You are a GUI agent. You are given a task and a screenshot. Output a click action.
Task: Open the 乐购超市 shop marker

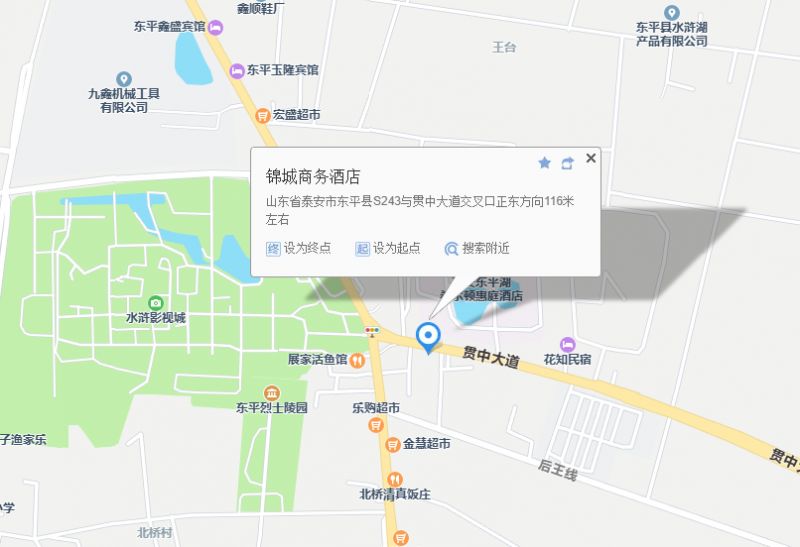pyautogui.click(x=376, y=425)
